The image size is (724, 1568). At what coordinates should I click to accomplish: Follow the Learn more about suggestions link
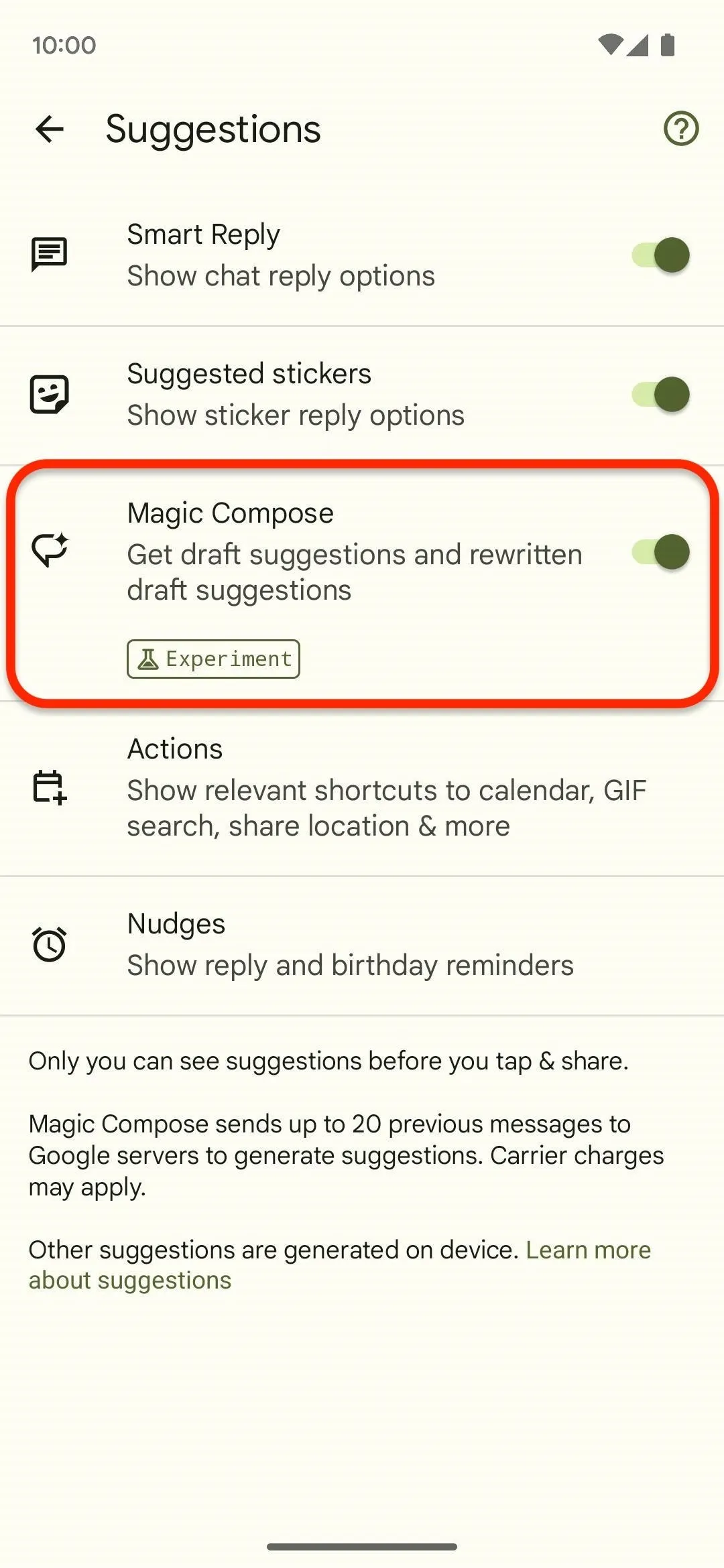pos(340,1265)
